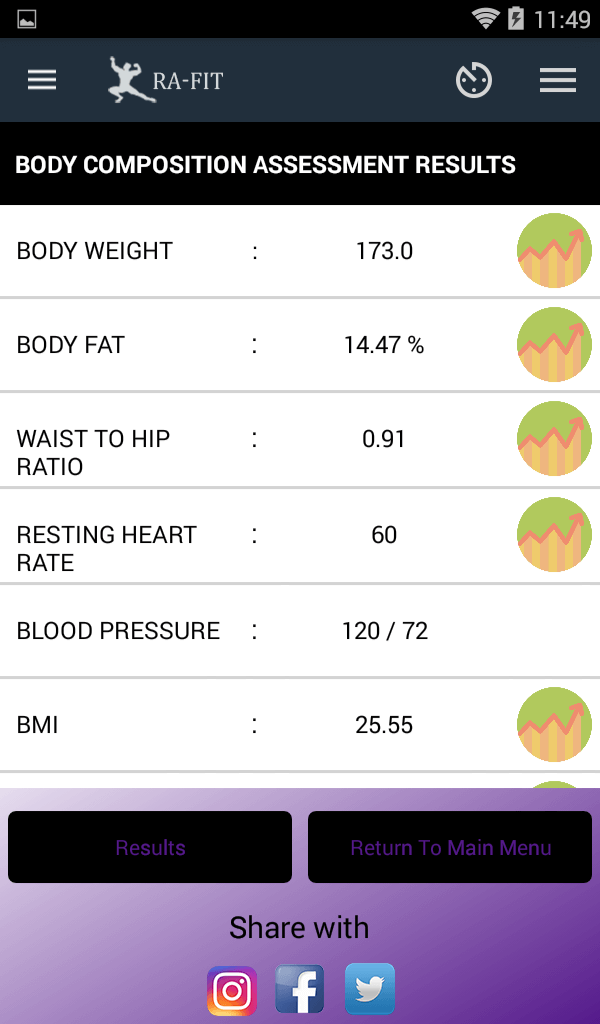Open the timer icon in the app bar
600x1024 pixels.
[x=474, y=81]
